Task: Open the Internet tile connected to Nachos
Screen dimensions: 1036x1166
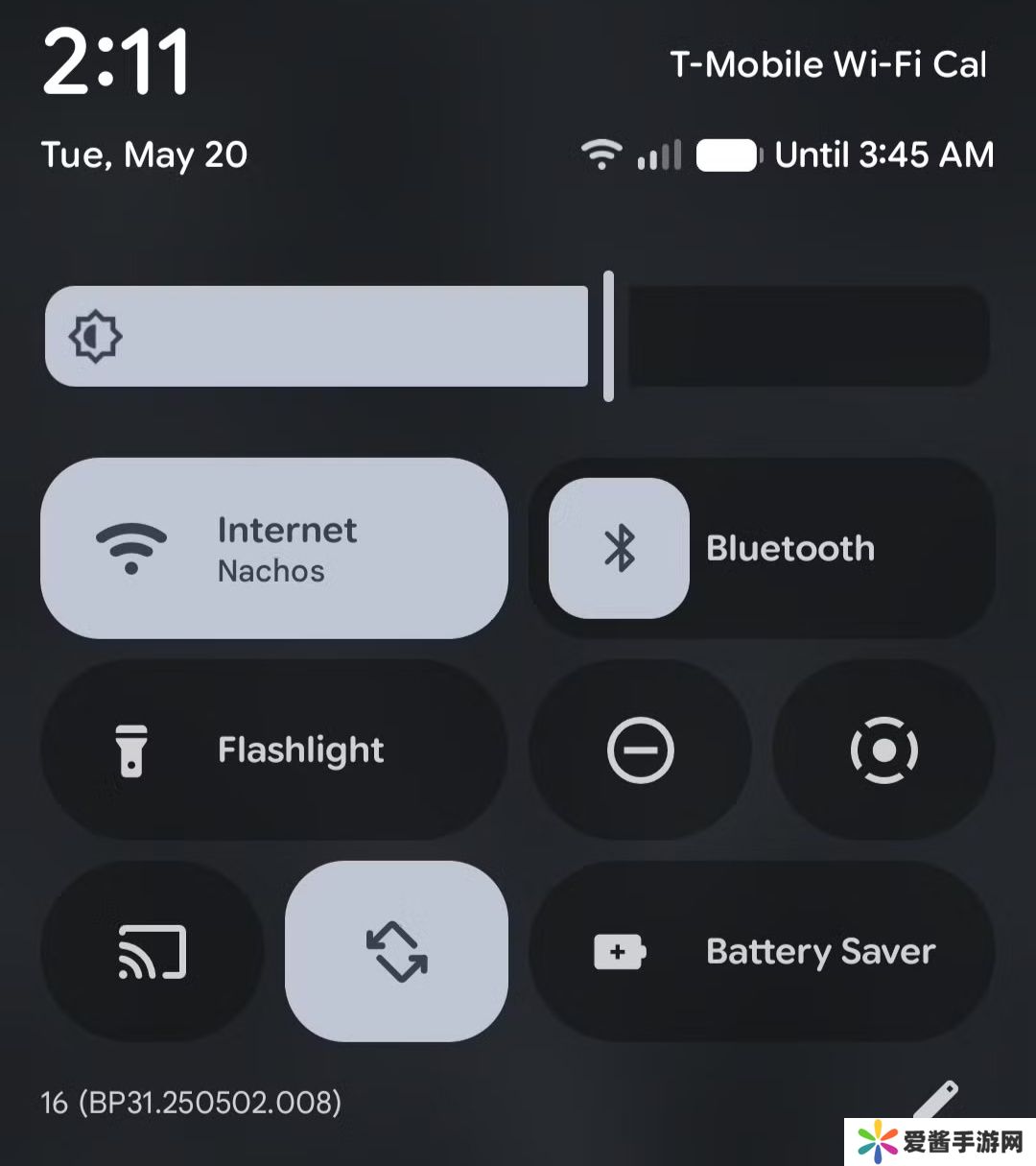Action: click(273, 549)
